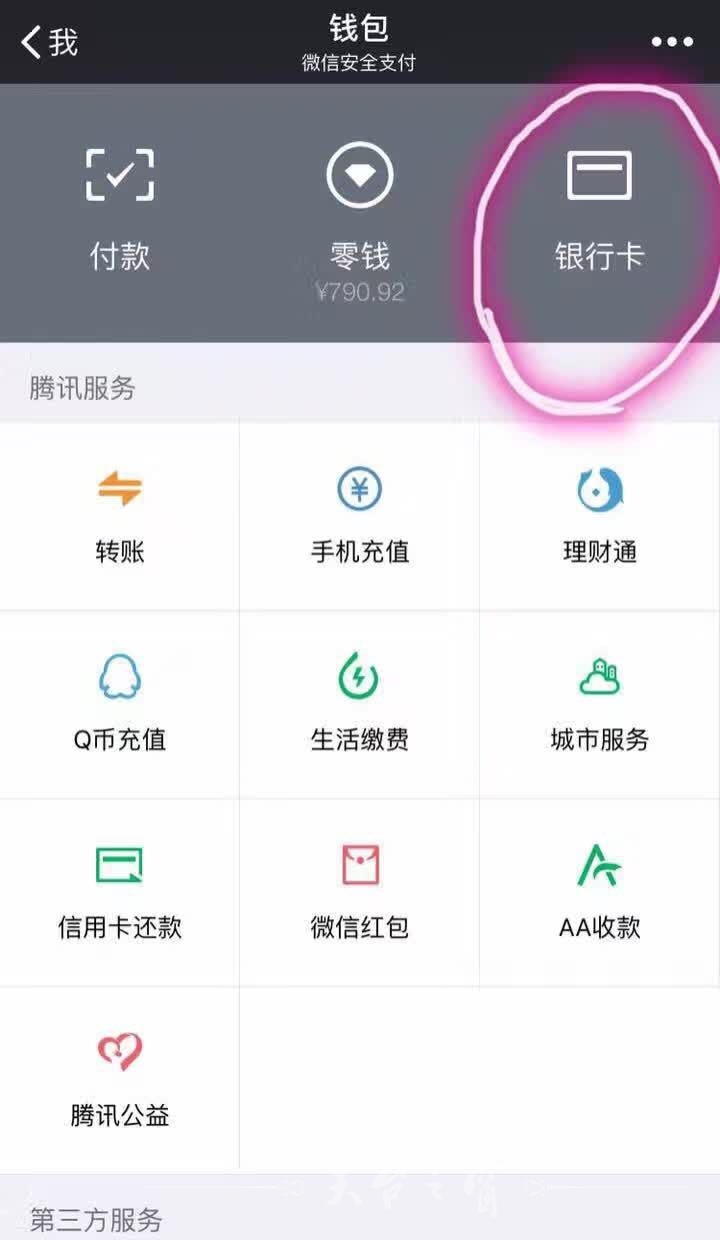Image resolution: width=720 pixels, height=1240 pixels.
Task: Open 付款 payment code
Action: coord(120,210)
